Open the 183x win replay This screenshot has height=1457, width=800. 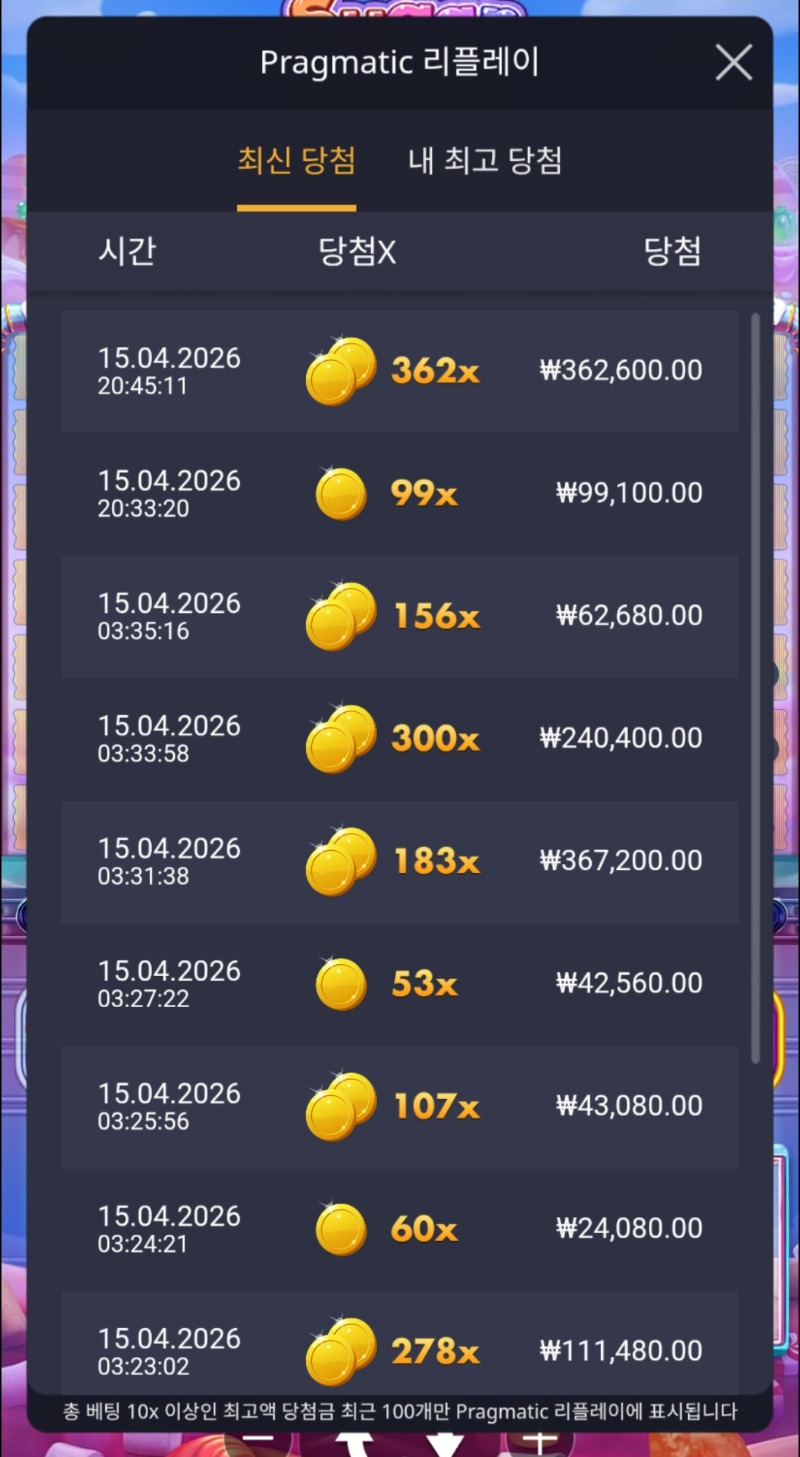pyautogui.click(x=400, y=861)
